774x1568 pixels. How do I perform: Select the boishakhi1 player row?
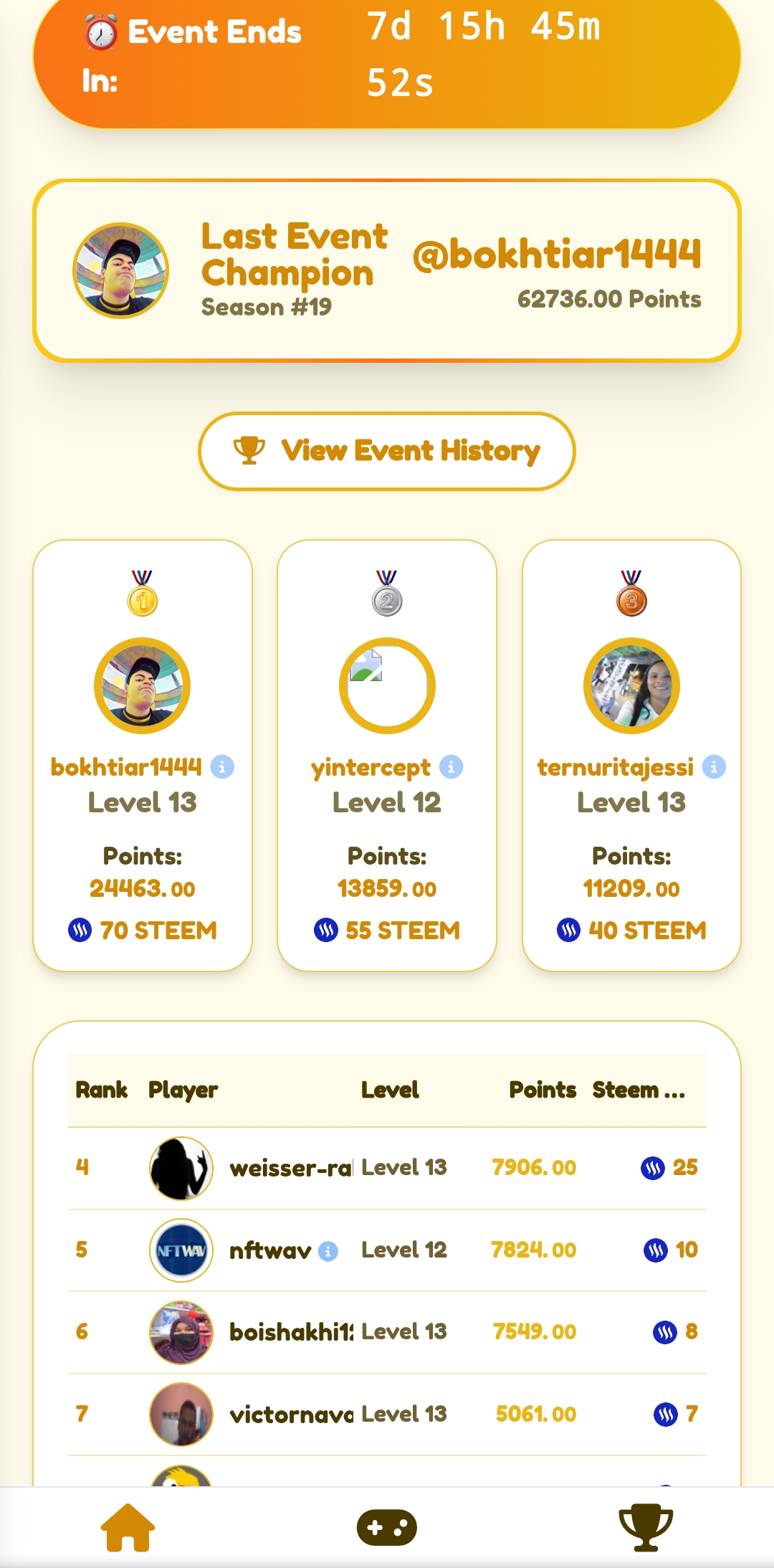[387, 1332]
